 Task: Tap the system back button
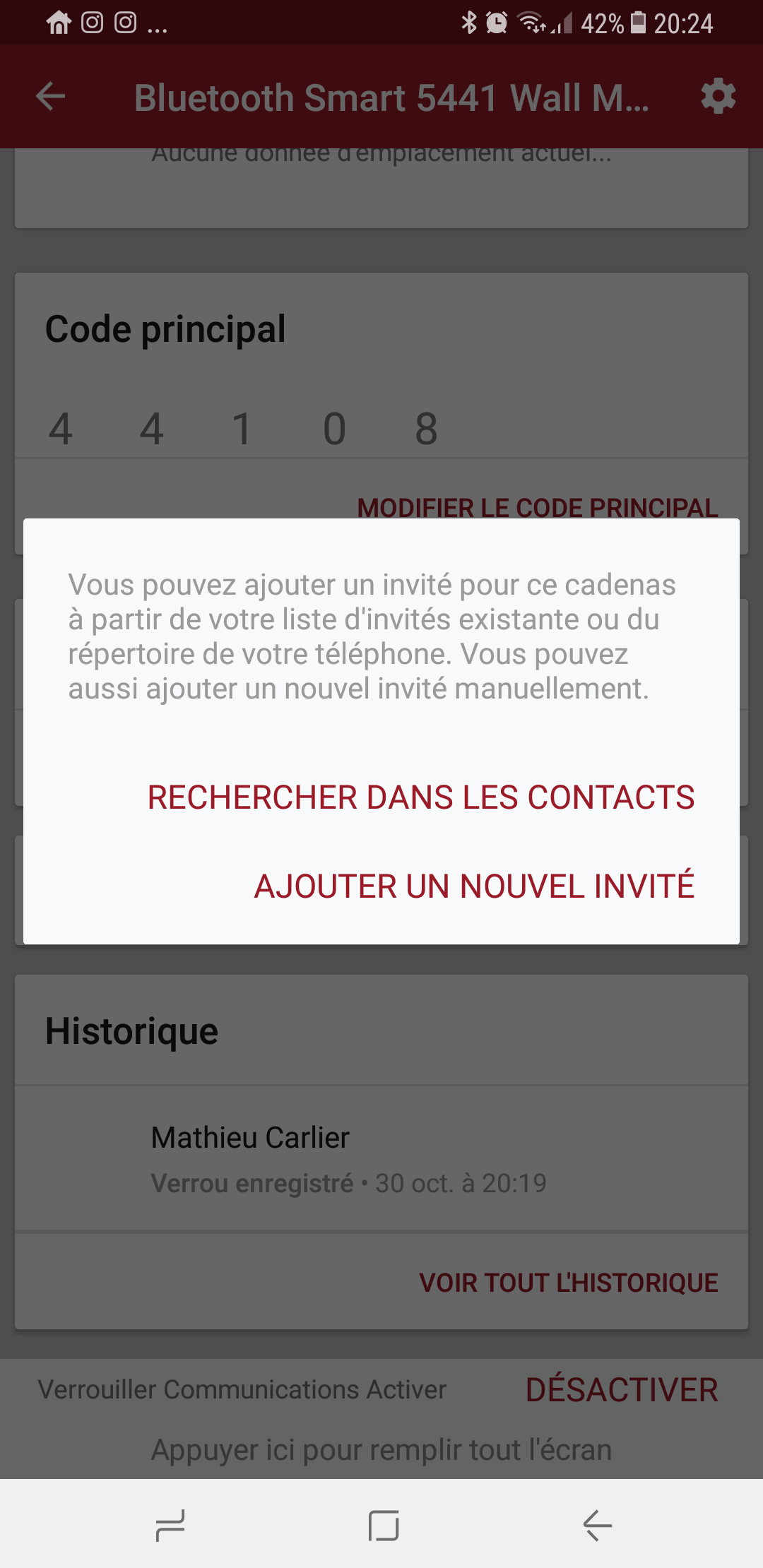598,1526
